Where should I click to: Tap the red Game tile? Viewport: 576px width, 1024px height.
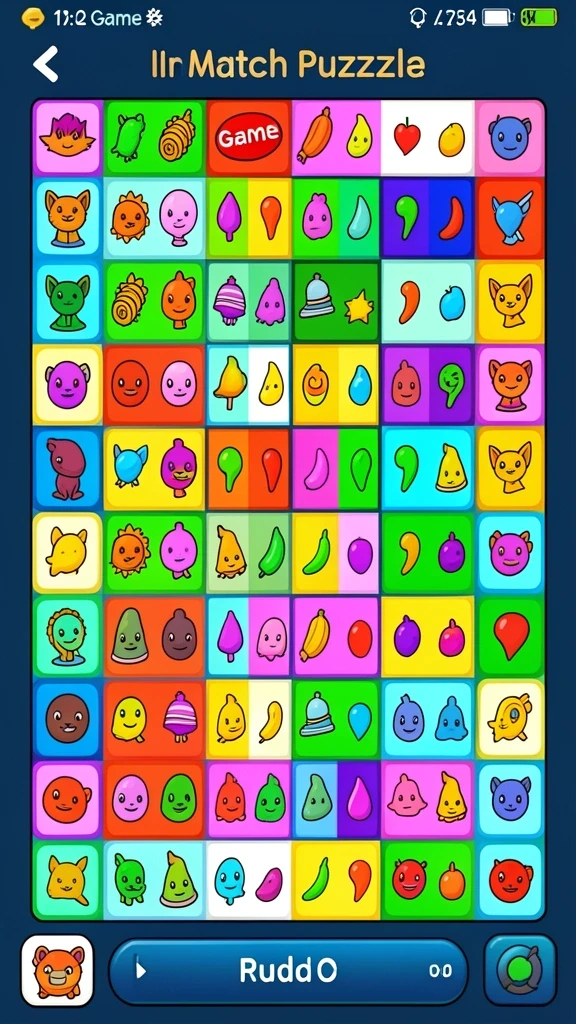pos(248,138)
